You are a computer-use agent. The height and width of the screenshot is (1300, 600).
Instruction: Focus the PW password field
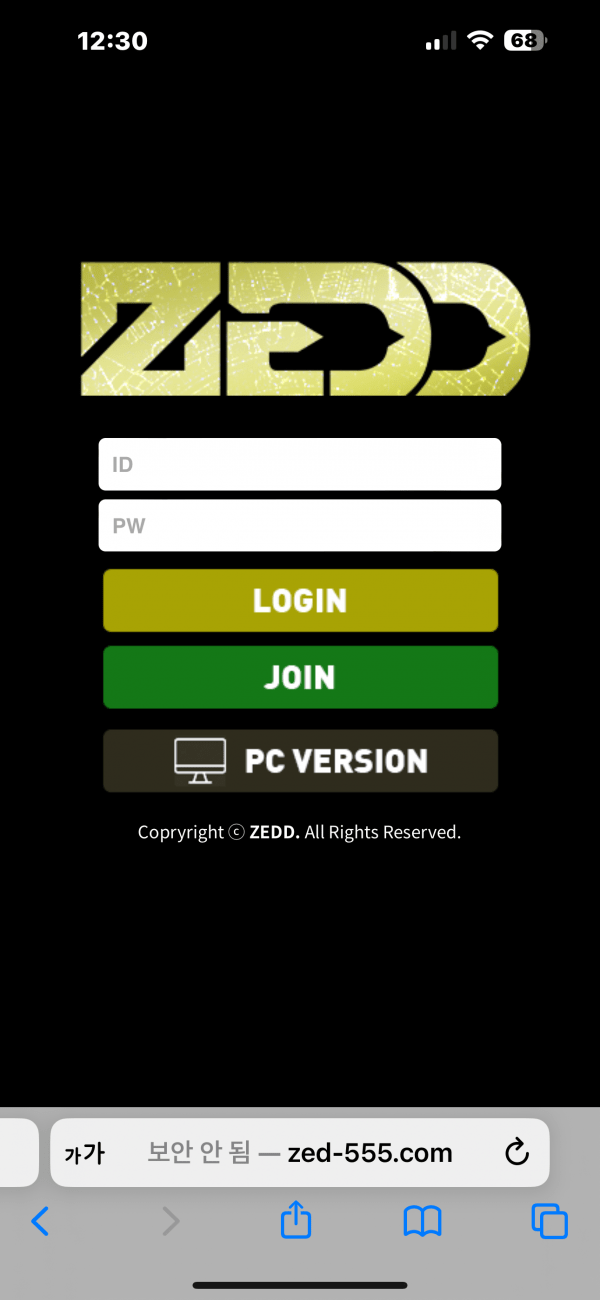299,525
